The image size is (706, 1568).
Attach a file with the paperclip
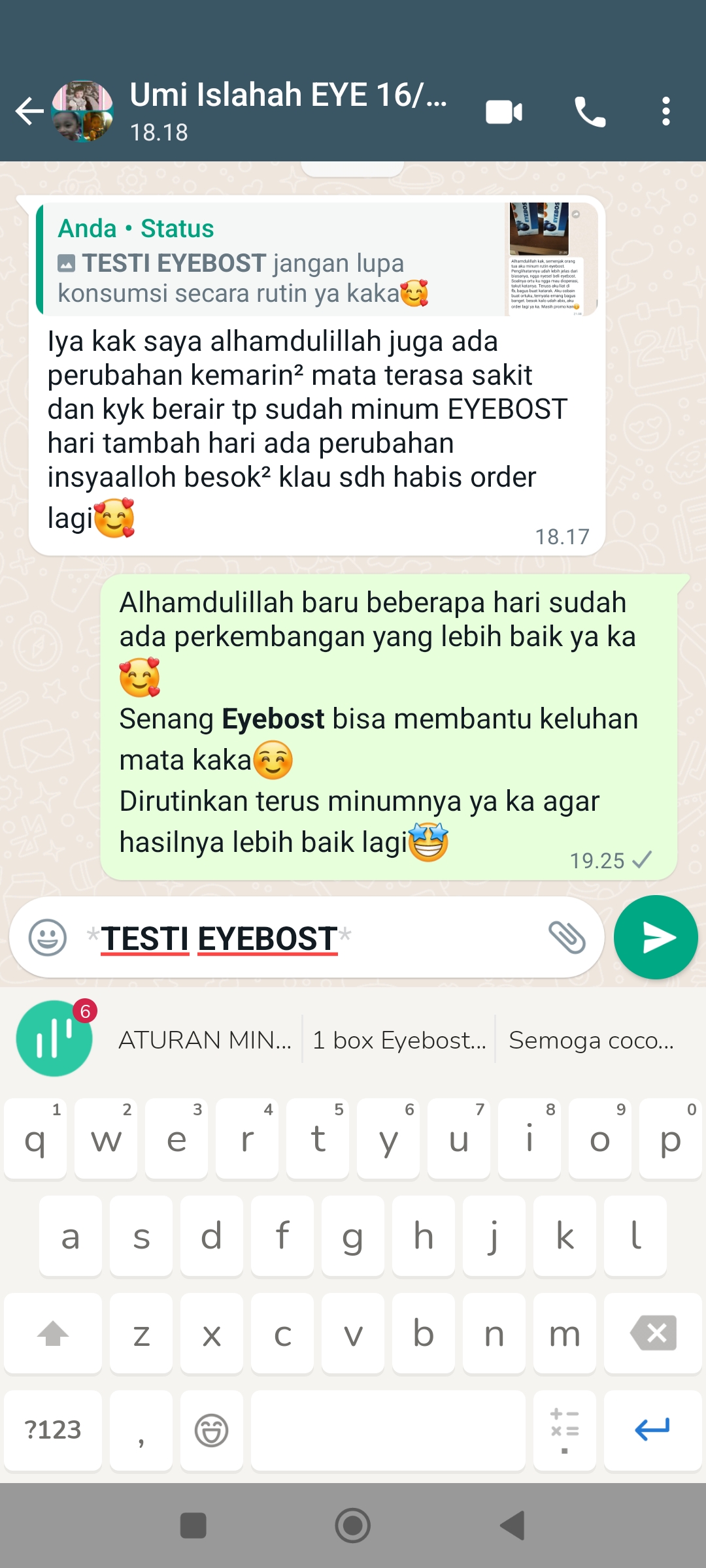[566, 938]
